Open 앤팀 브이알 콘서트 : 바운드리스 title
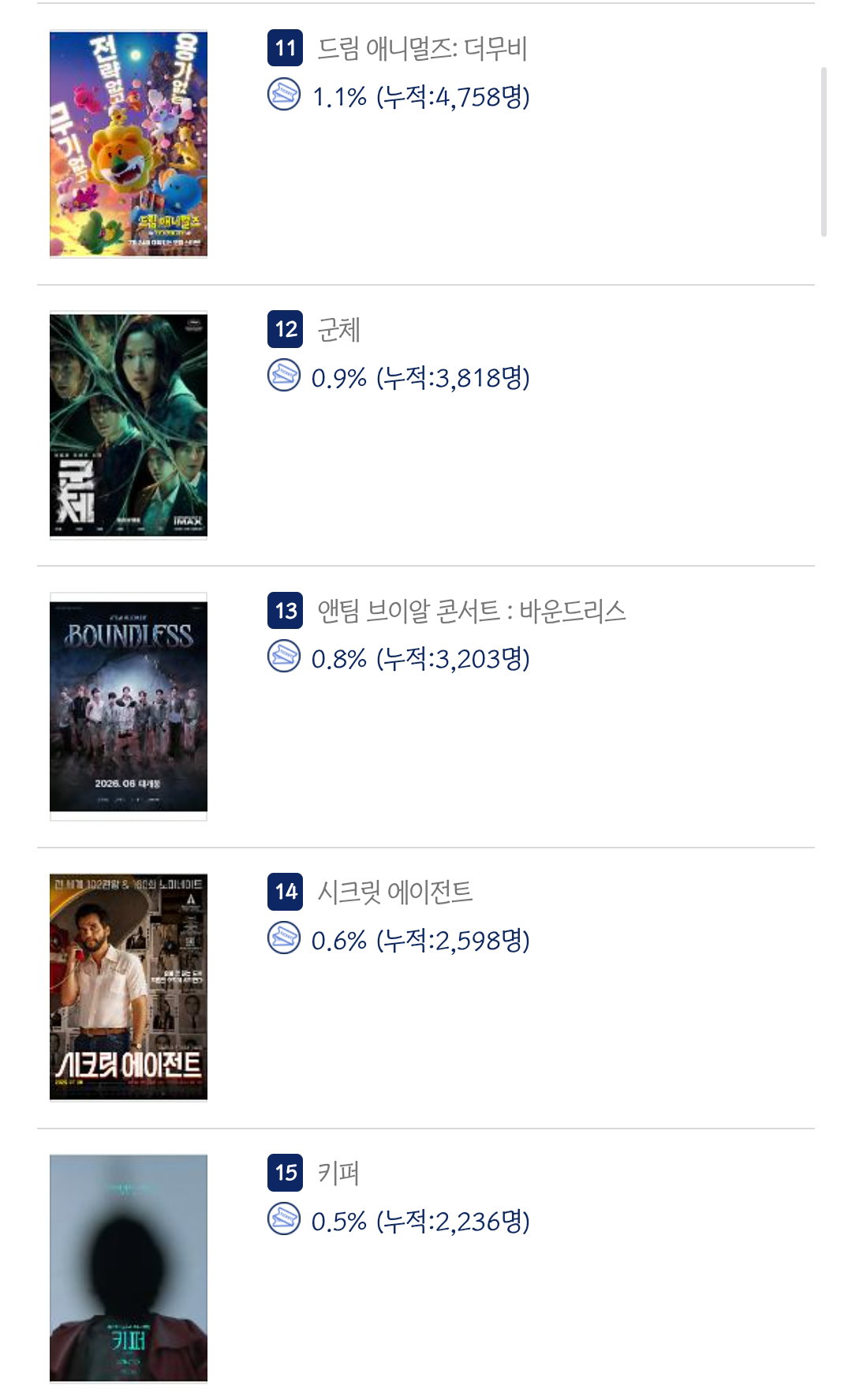 click(x=472, y=610)
